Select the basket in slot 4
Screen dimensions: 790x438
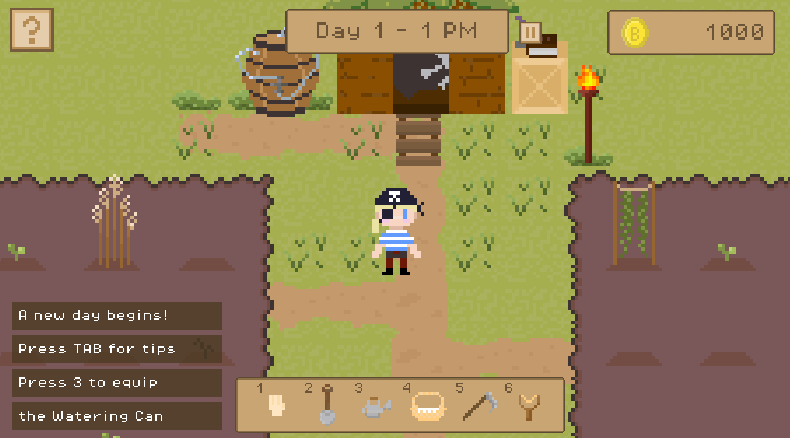pos(427,406)
